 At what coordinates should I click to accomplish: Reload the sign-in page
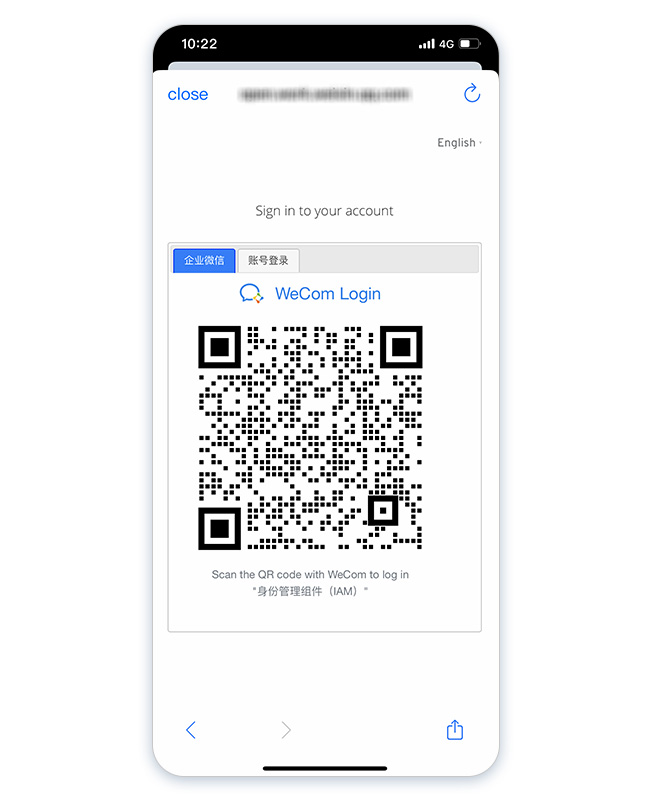(x=472, y=94)
